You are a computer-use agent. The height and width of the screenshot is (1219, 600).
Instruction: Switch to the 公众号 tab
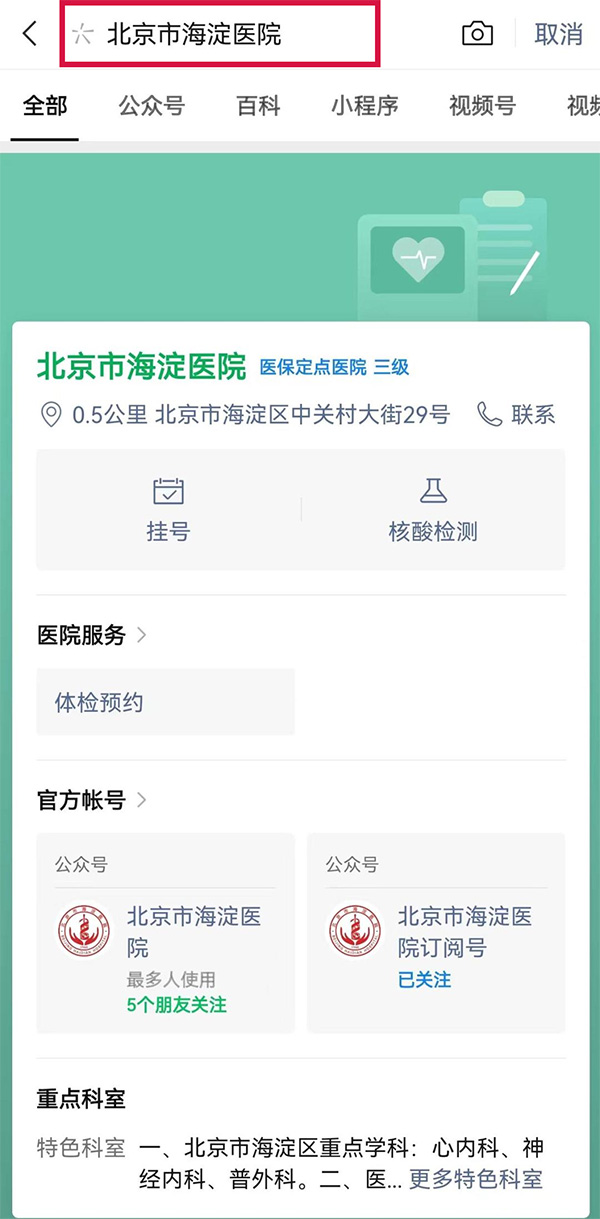coord(152,106)
